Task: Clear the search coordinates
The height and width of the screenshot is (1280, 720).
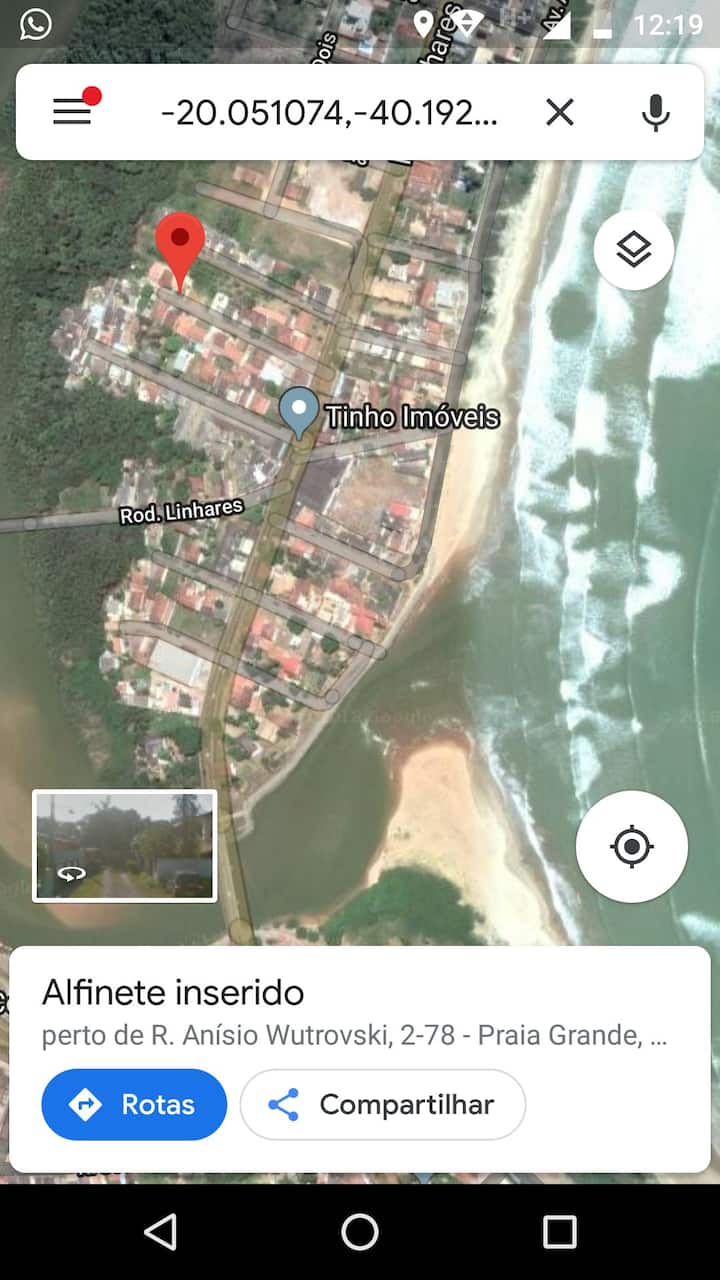Action: point(560,112)
